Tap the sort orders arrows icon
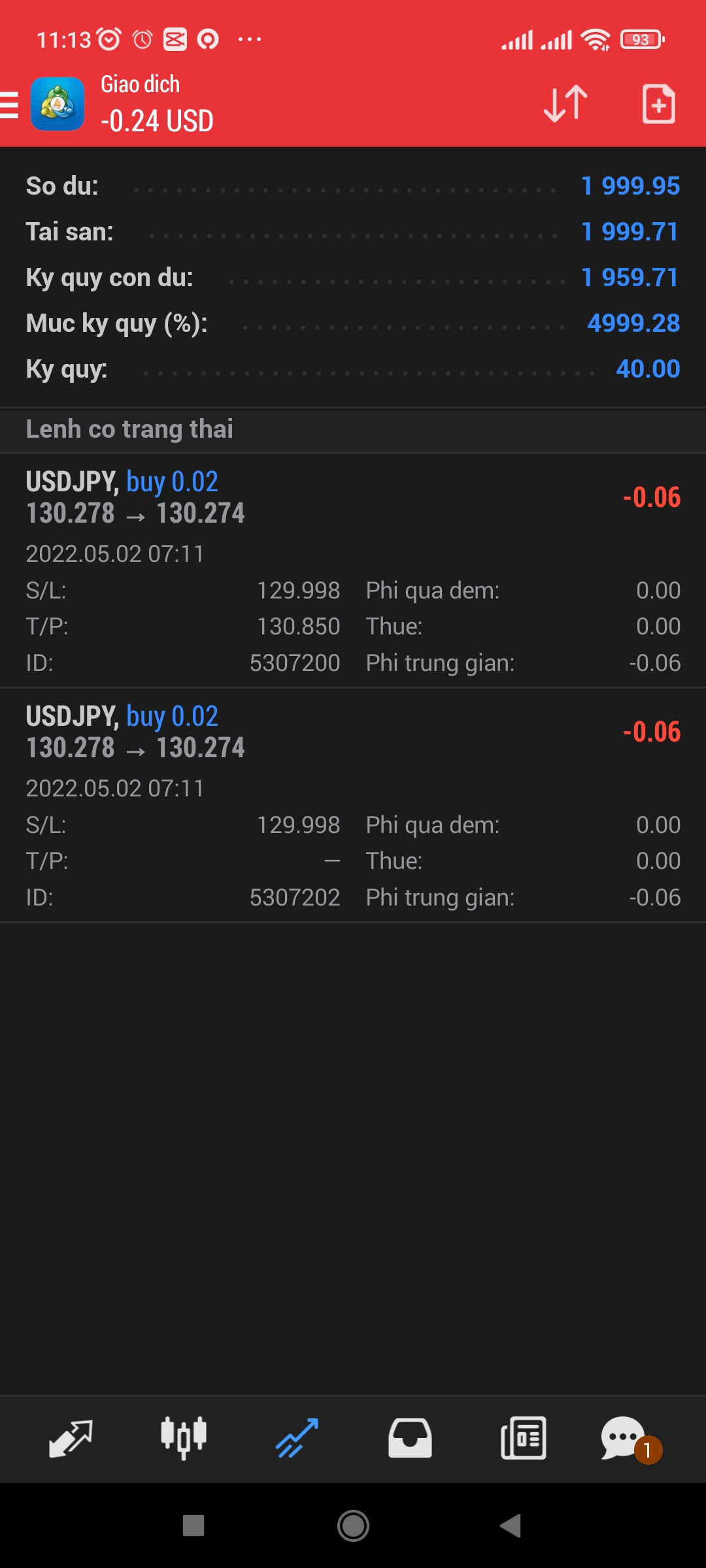Screen dimensions: 706x1568 click(565, 104)
